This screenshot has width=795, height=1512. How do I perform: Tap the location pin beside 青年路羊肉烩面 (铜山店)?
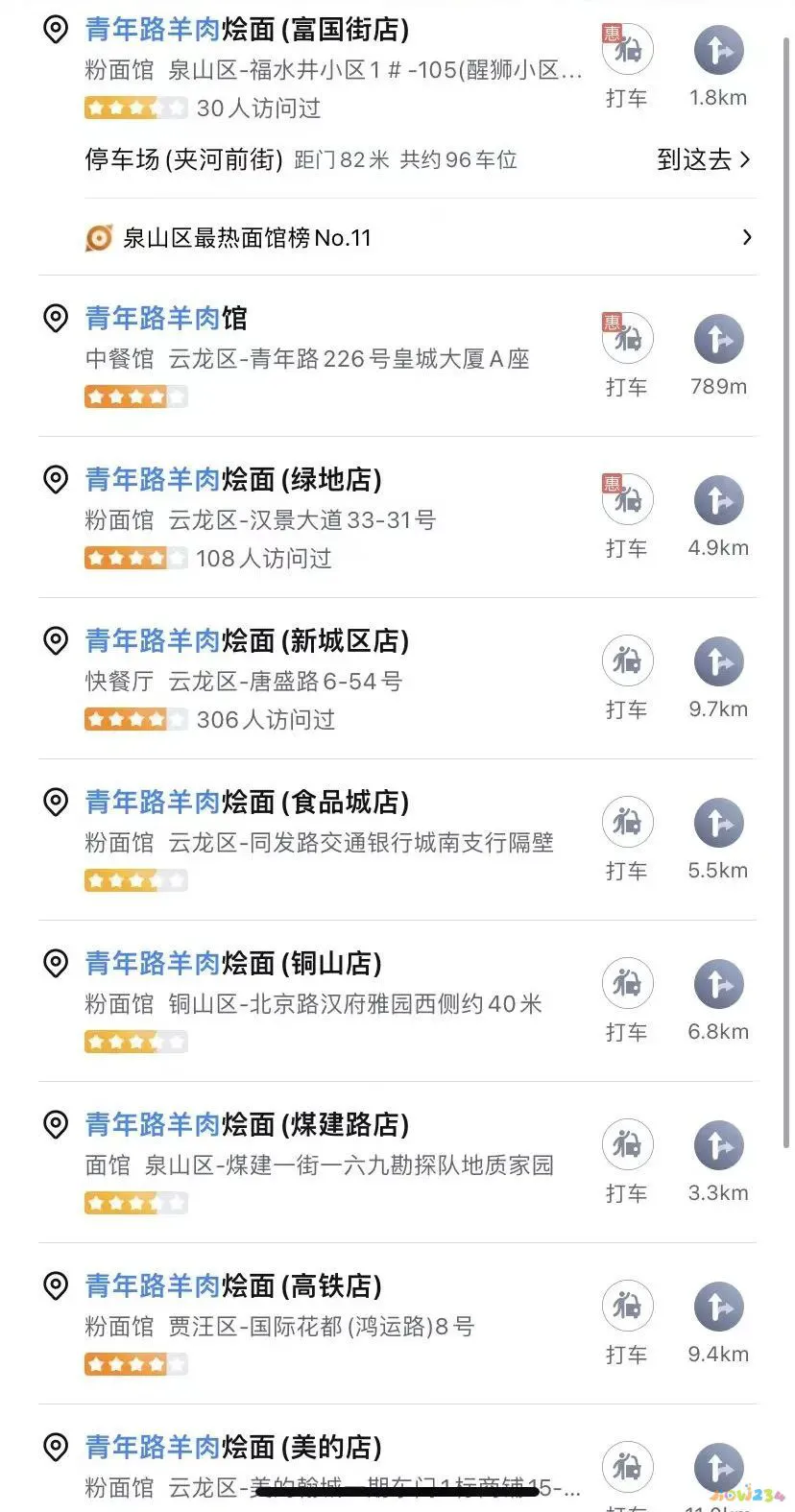point(55,963)
